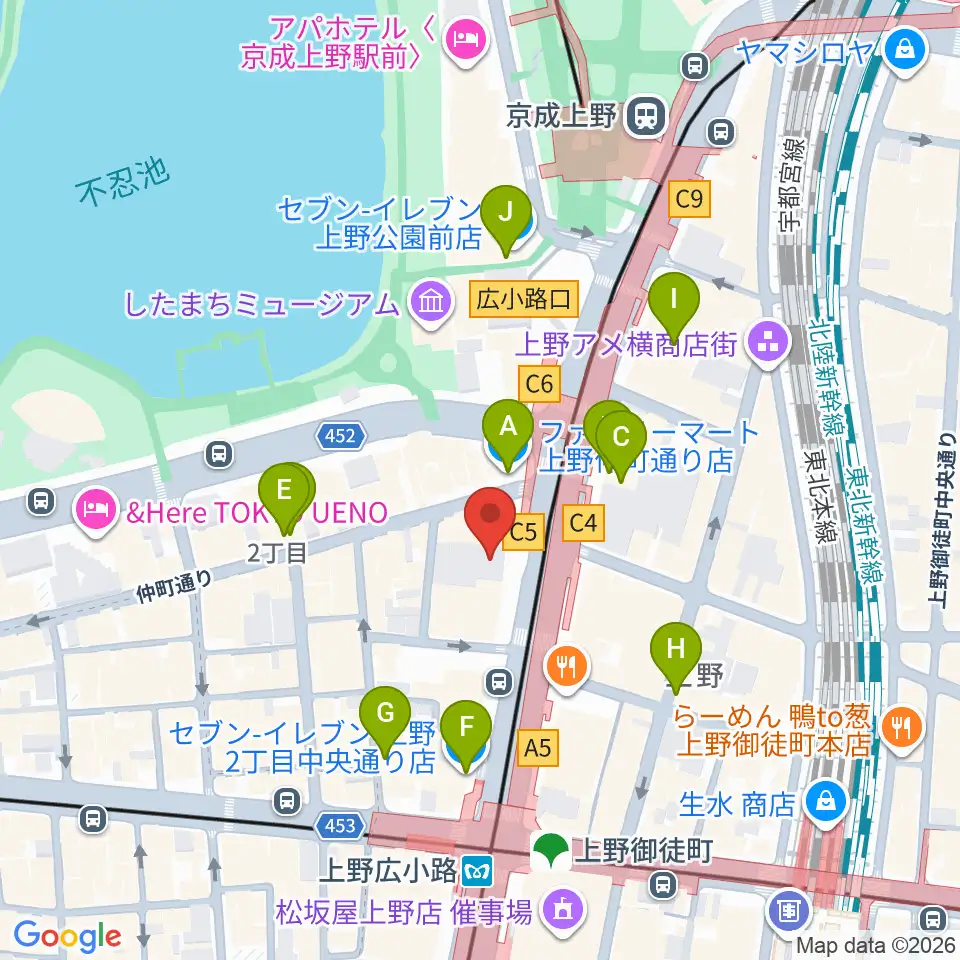Image resolution: width=960 pixels, height=960 pixels.
Task: Open the Google logo link
Action: click(x=67, y=936)
